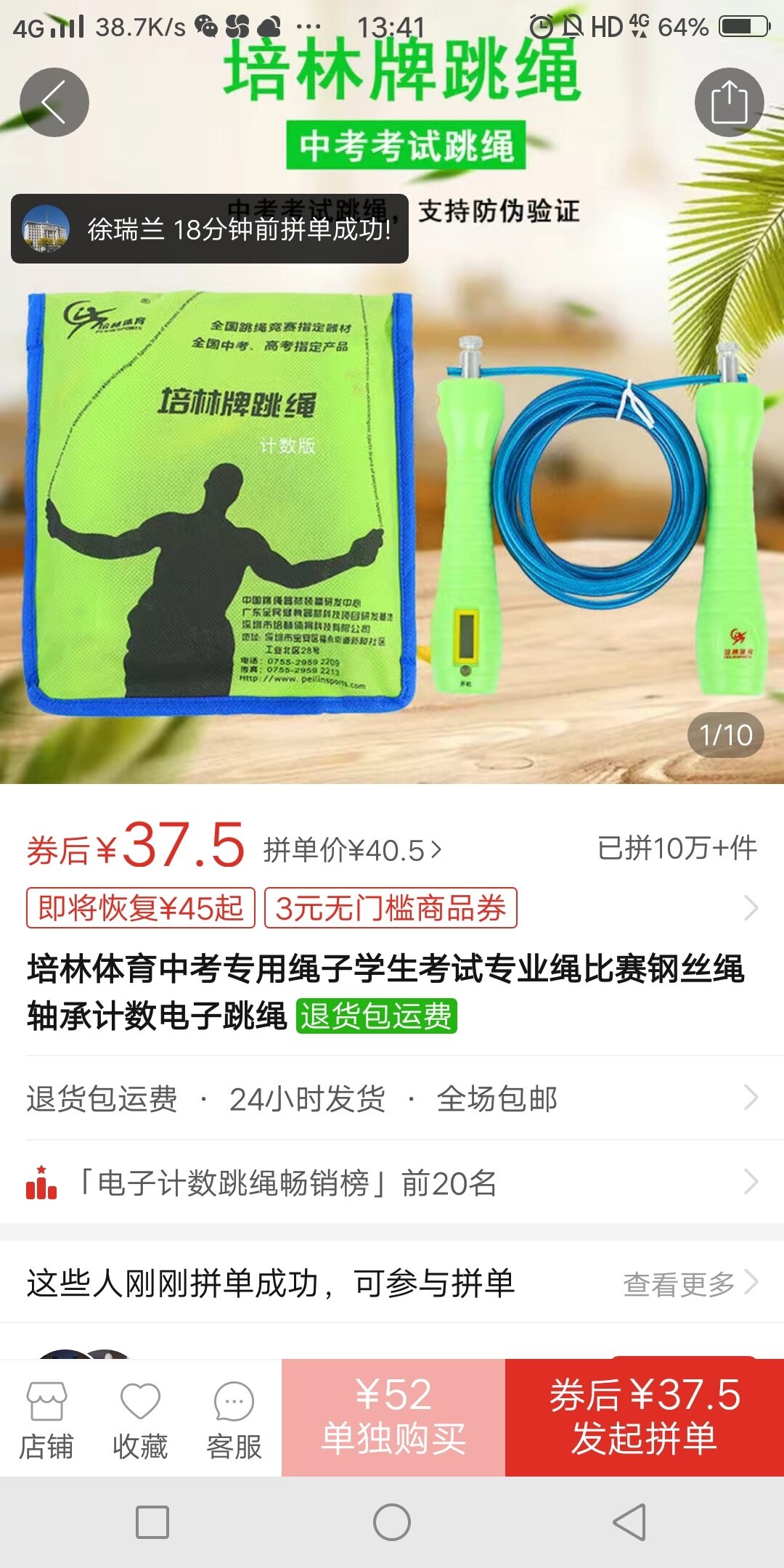View the 拼单价¥40.5 price details

pos(352,850)
